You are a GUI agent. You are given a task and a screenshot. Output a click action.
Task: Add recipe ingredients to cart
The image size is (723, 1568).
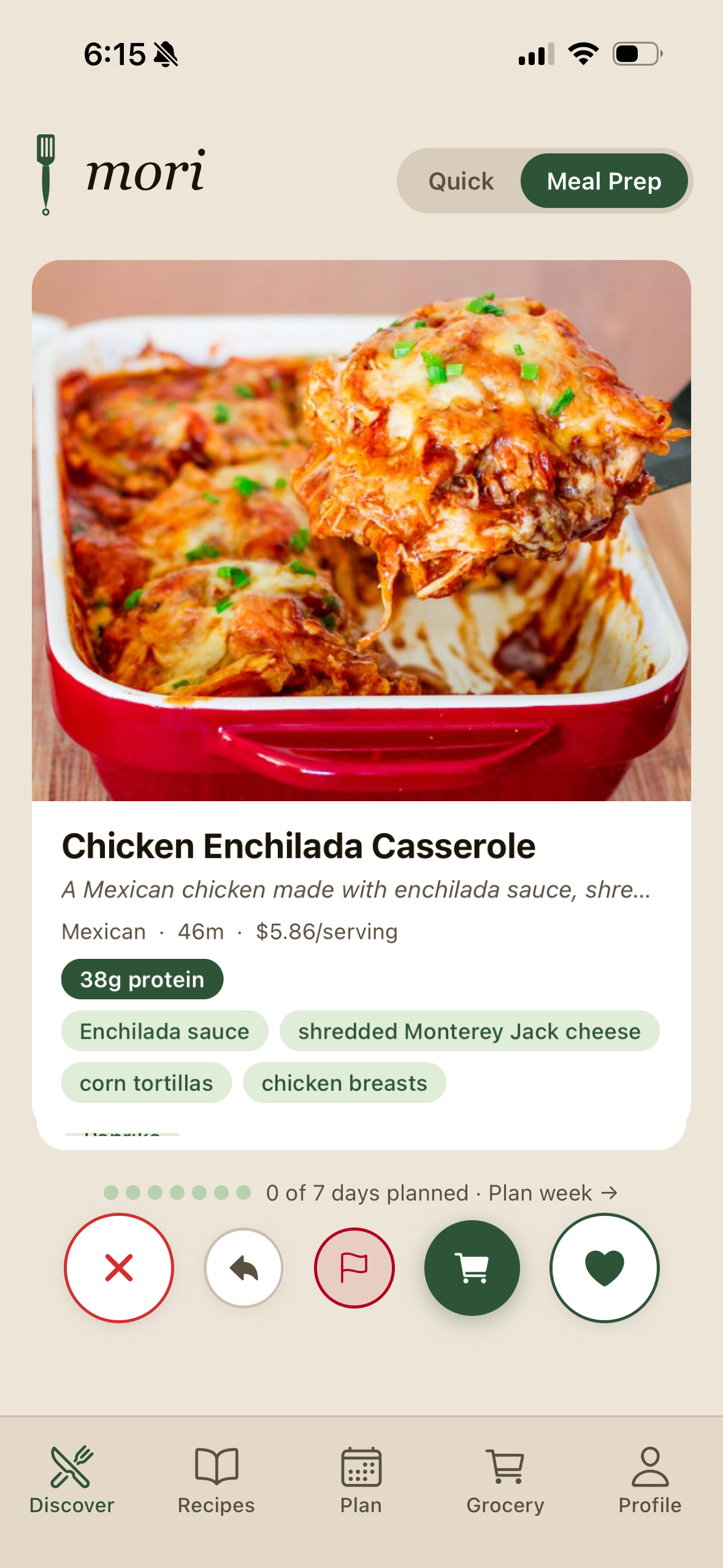(472, 1267)
